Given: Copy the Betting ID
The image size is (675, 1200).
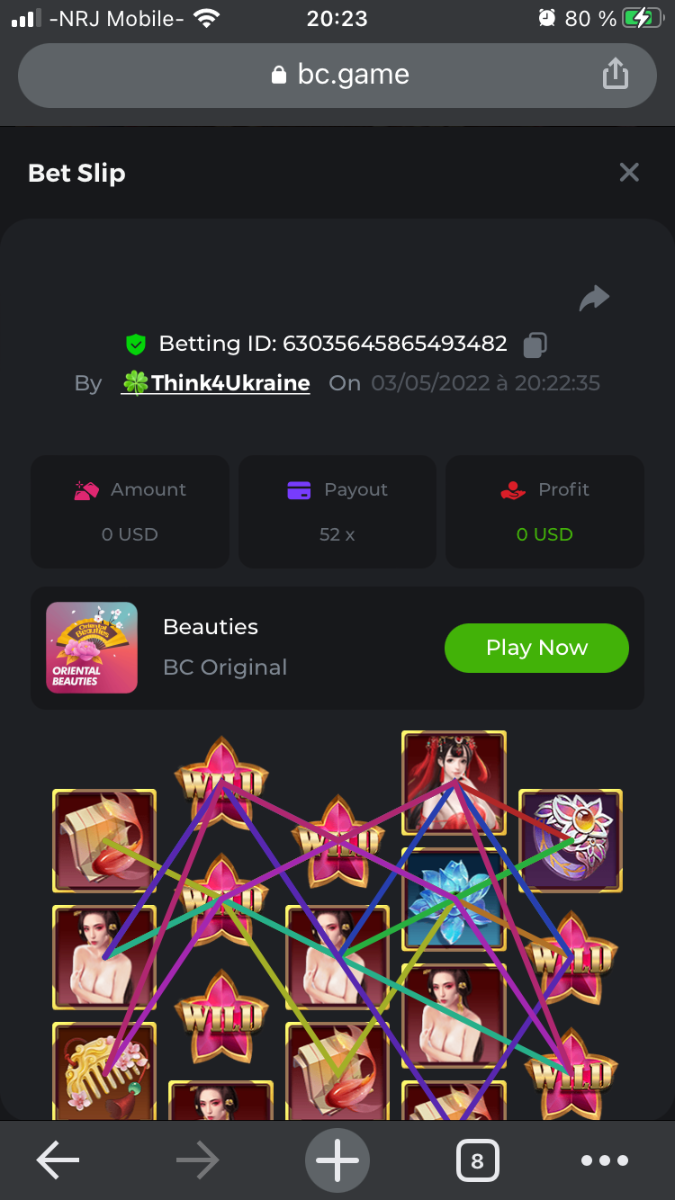Looking at the screenshot, I should [x=536, y=345].
